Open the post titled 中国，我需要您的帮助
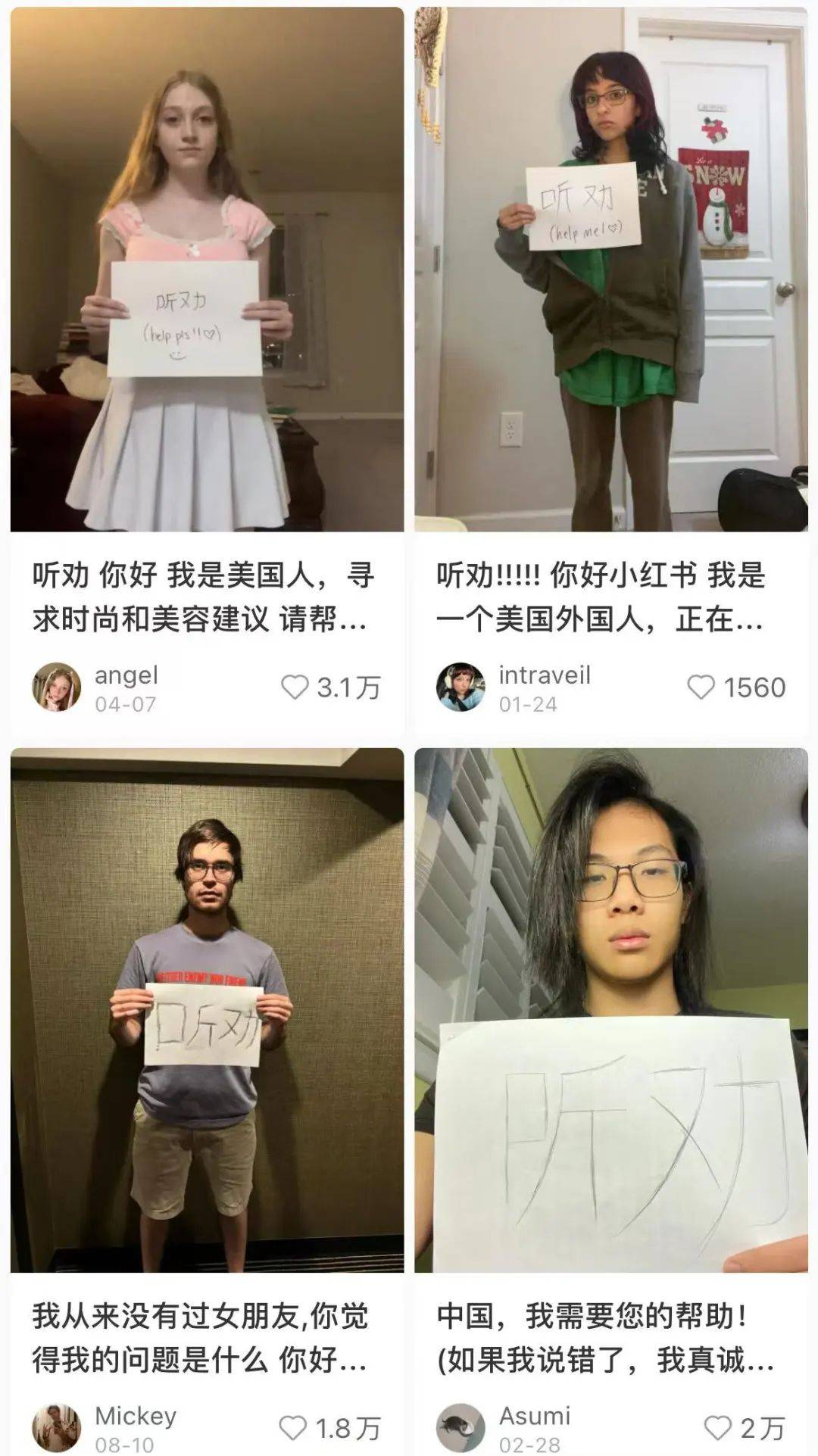Viewport: 818px width, 1456px height. coord(606,1338)
